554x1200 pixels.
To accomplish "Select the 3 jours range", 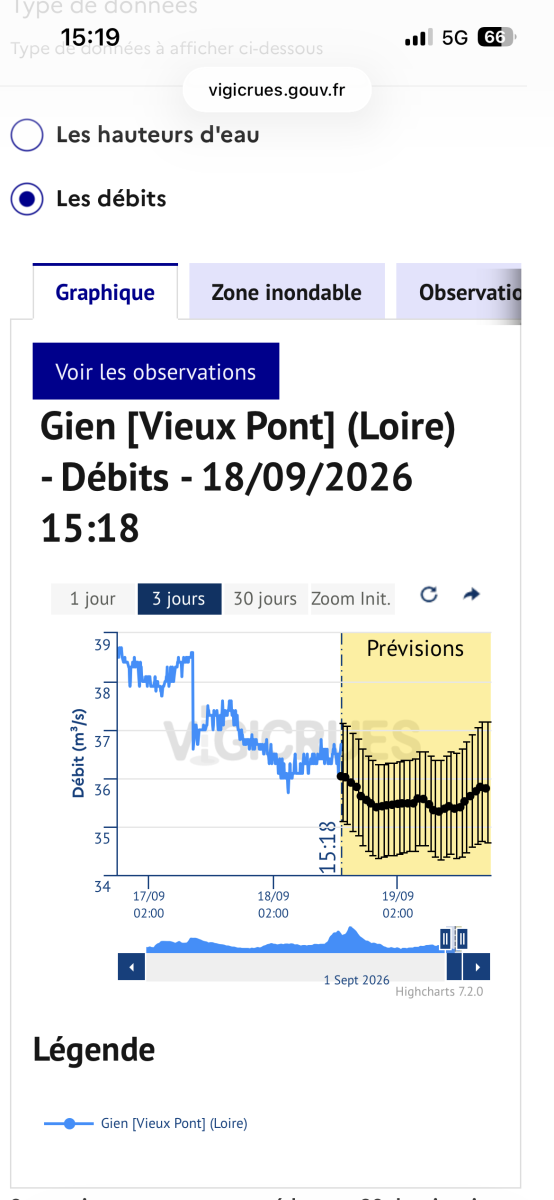I will [179, 599].
